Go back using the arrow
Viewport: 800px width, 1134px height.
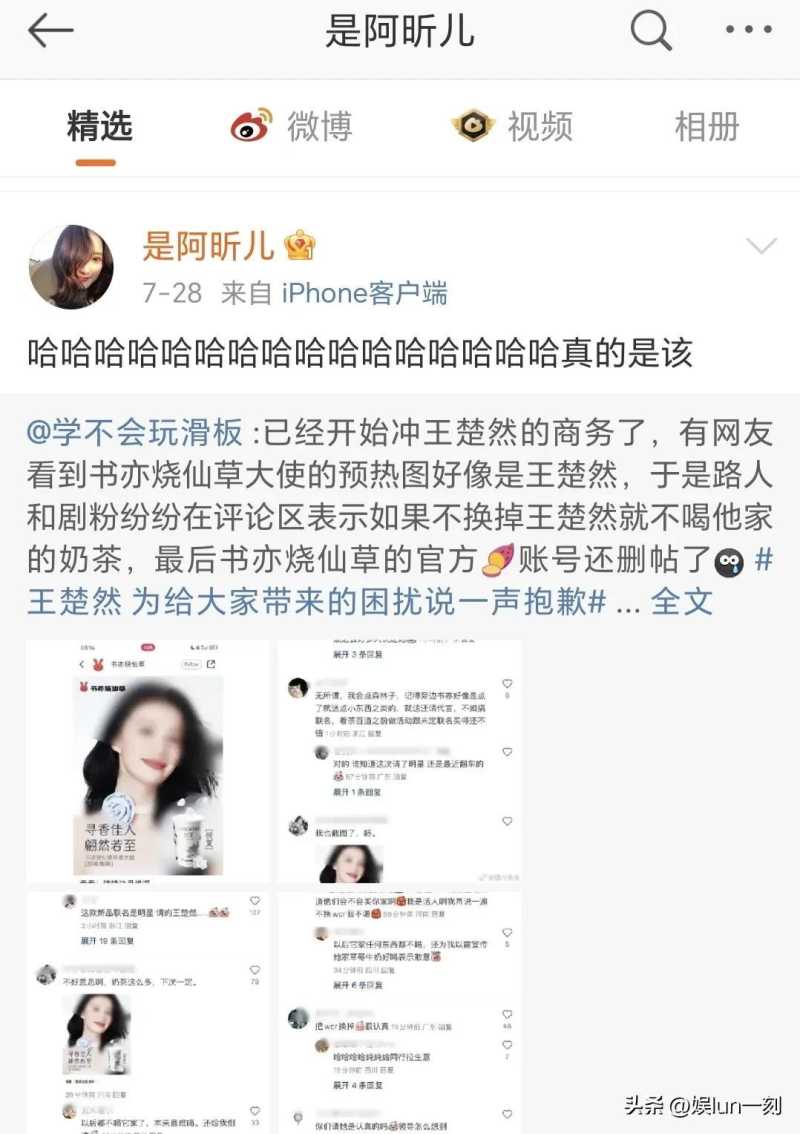tap(51, 33)
